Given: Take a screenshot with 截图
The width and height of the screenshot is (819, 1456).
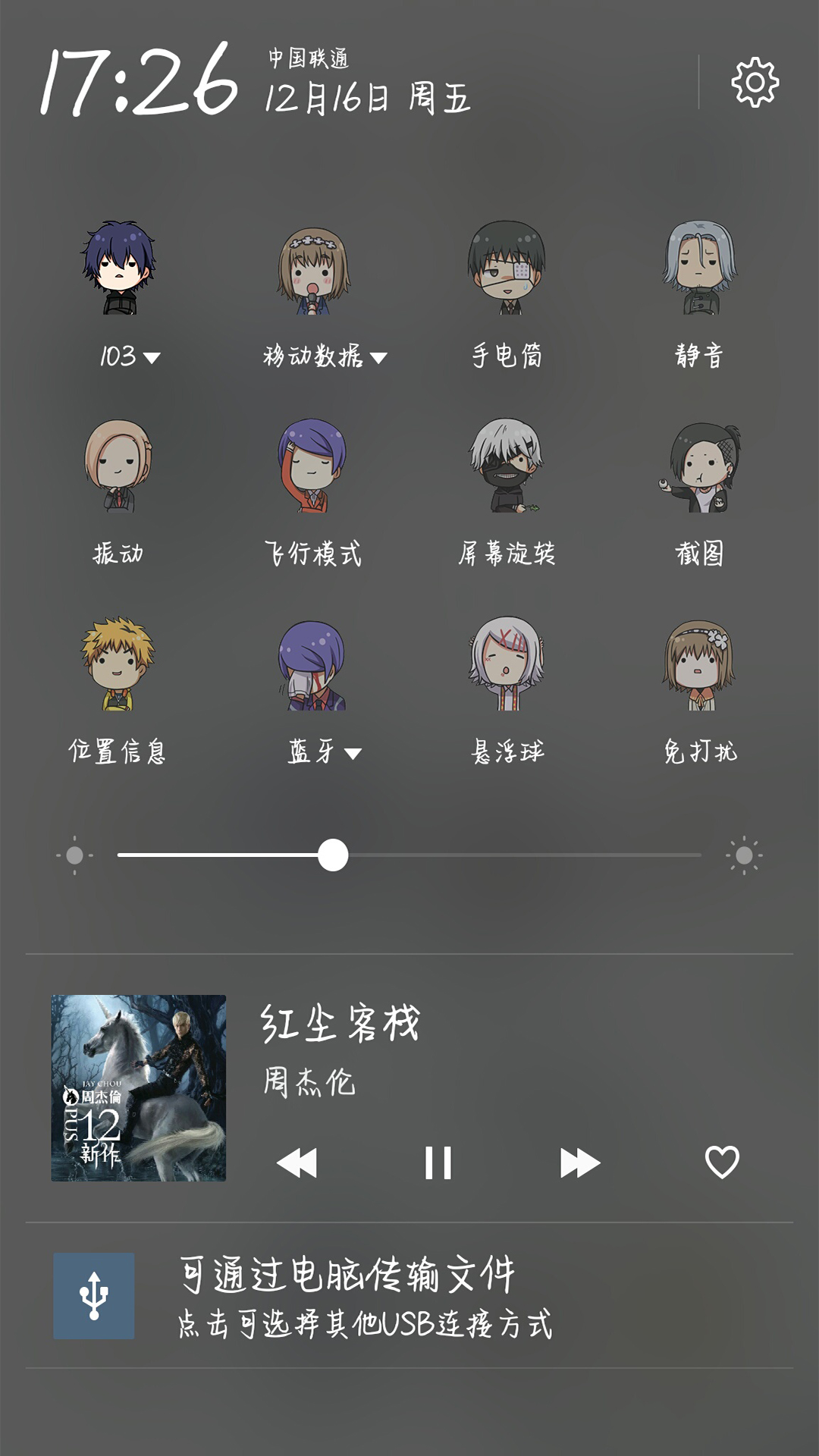Looking at the screenshot, I should click(x=700, y=468).
